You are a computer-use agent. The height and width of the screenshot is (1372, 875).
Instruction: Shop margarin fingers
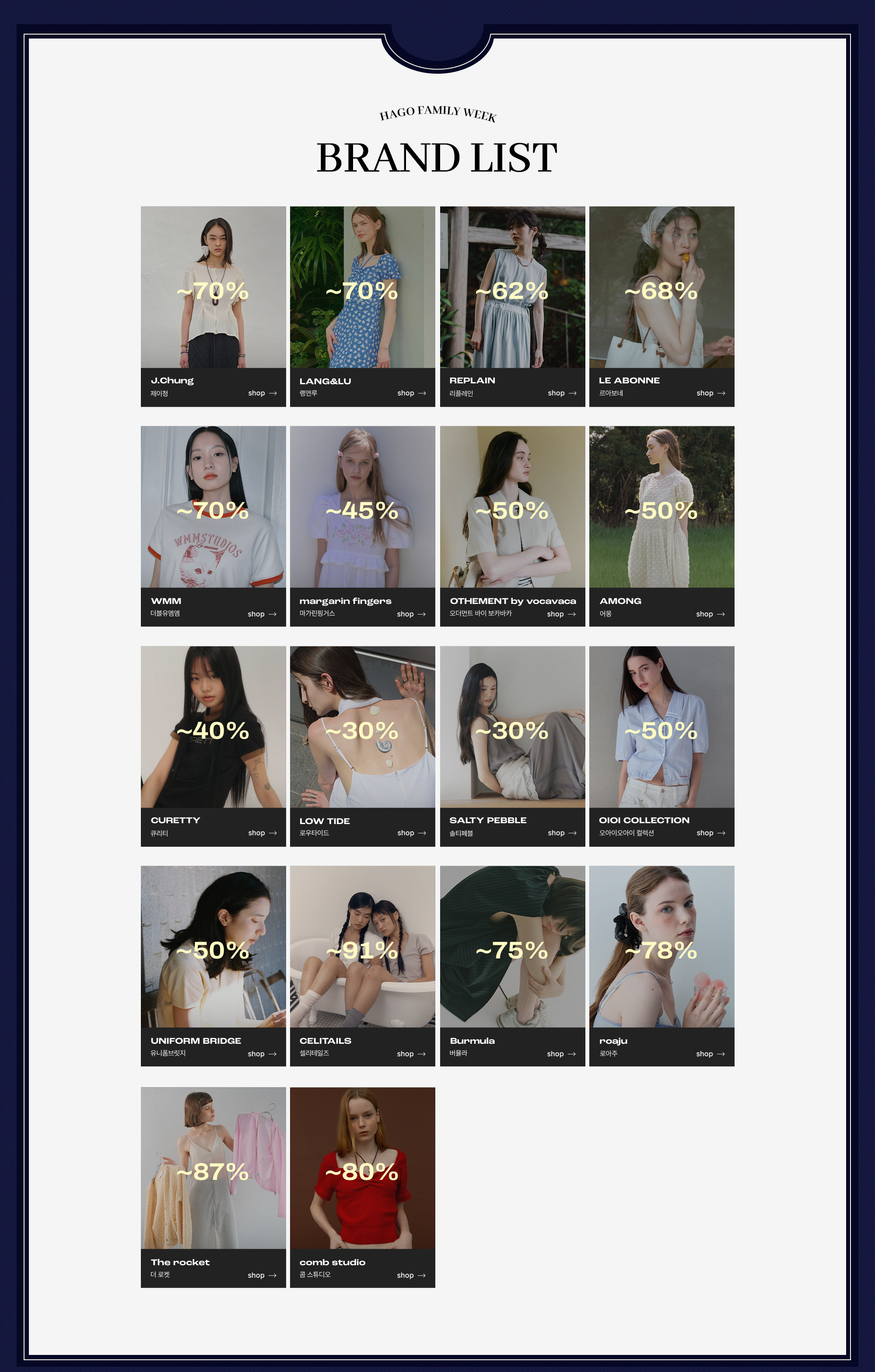click(x=411, y=614)
